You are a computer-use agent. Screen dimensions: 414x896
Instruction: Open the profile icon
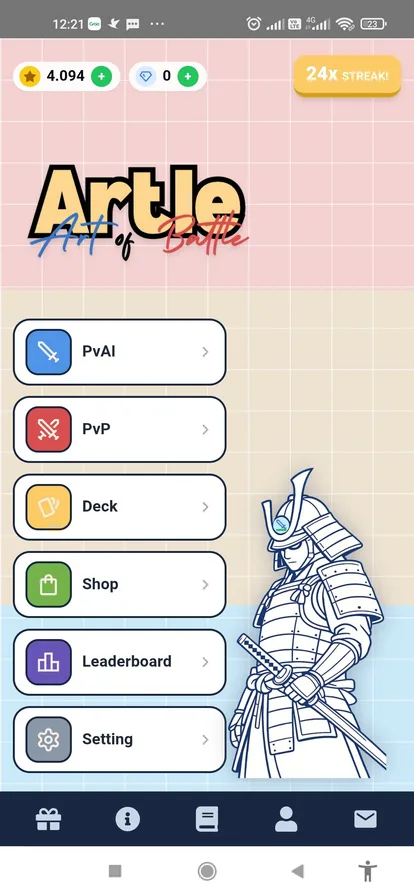click(x=286, y=819)
